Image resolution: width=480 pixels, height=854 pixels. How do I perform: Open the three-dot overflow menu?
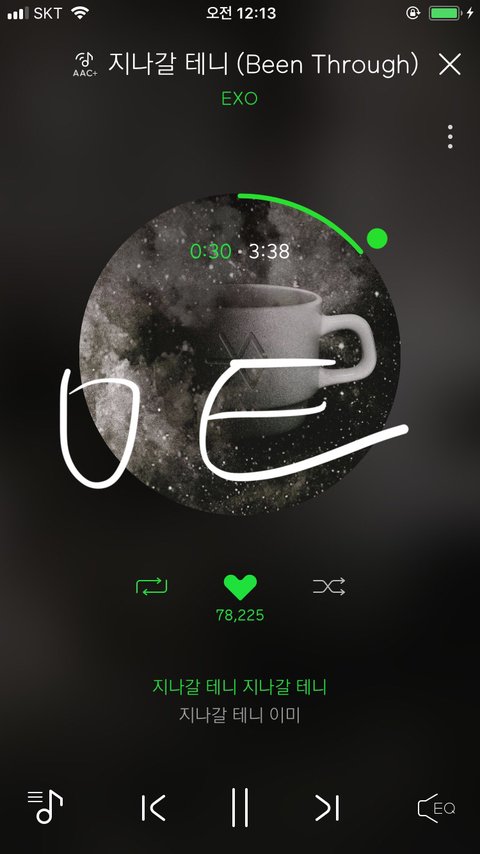coord(450,137)
